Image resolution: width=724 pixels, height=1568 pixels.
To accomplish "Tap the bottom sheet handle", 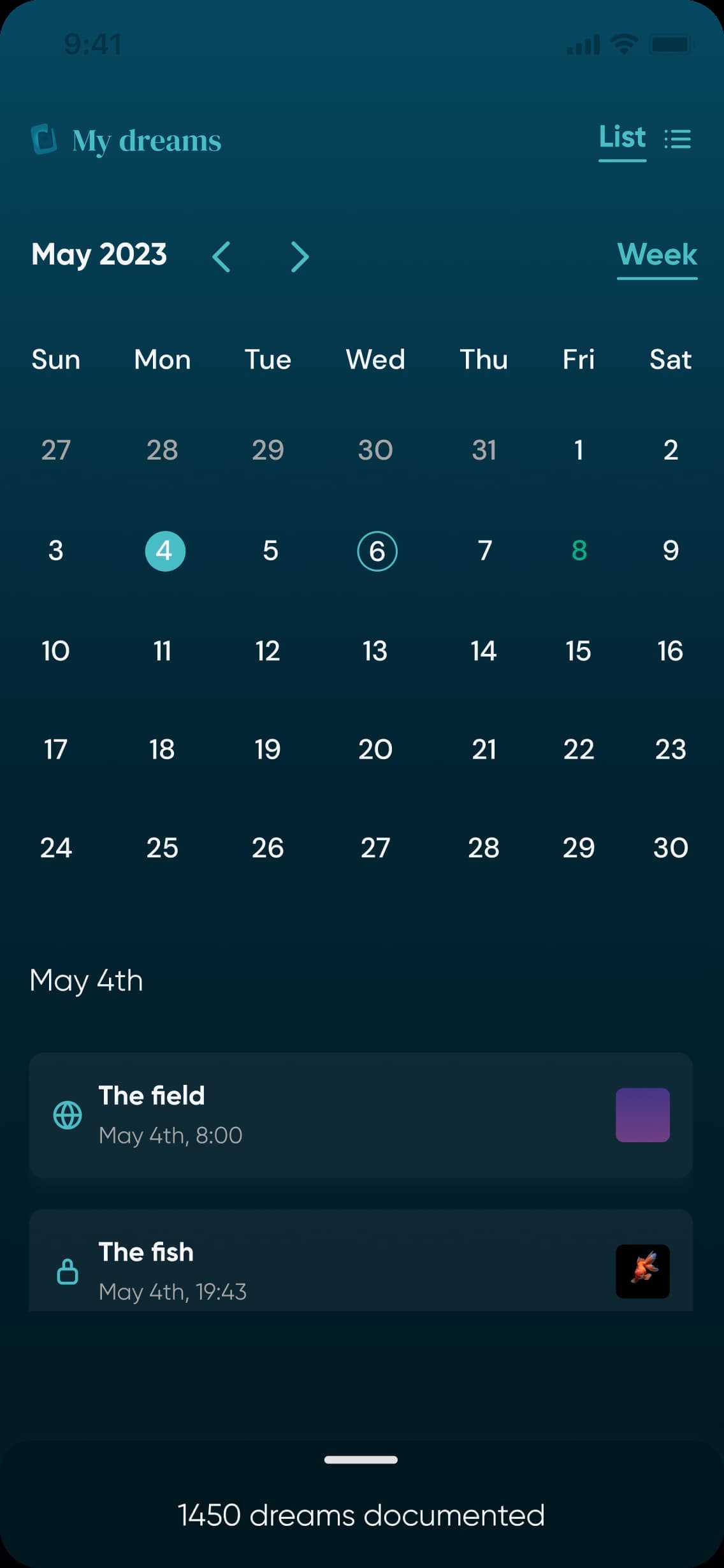I will tap(361, 1460).
